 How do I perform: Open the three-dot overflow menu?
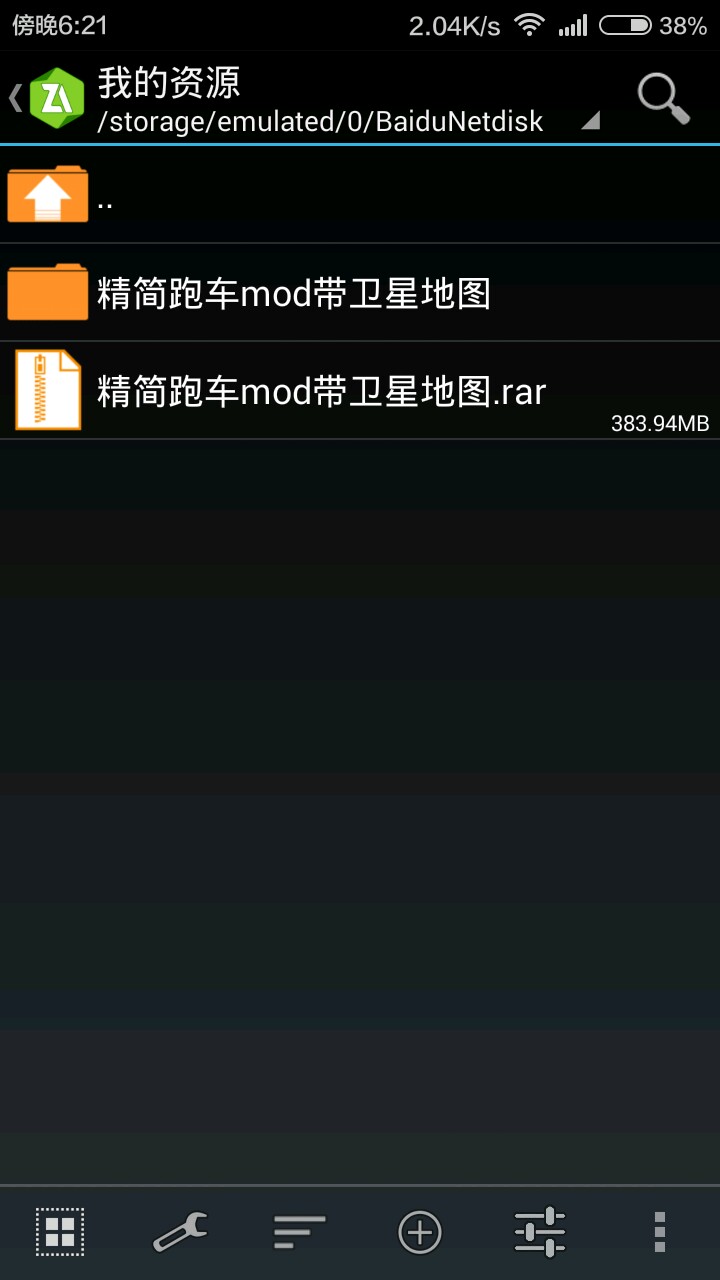pos(659,1232)
